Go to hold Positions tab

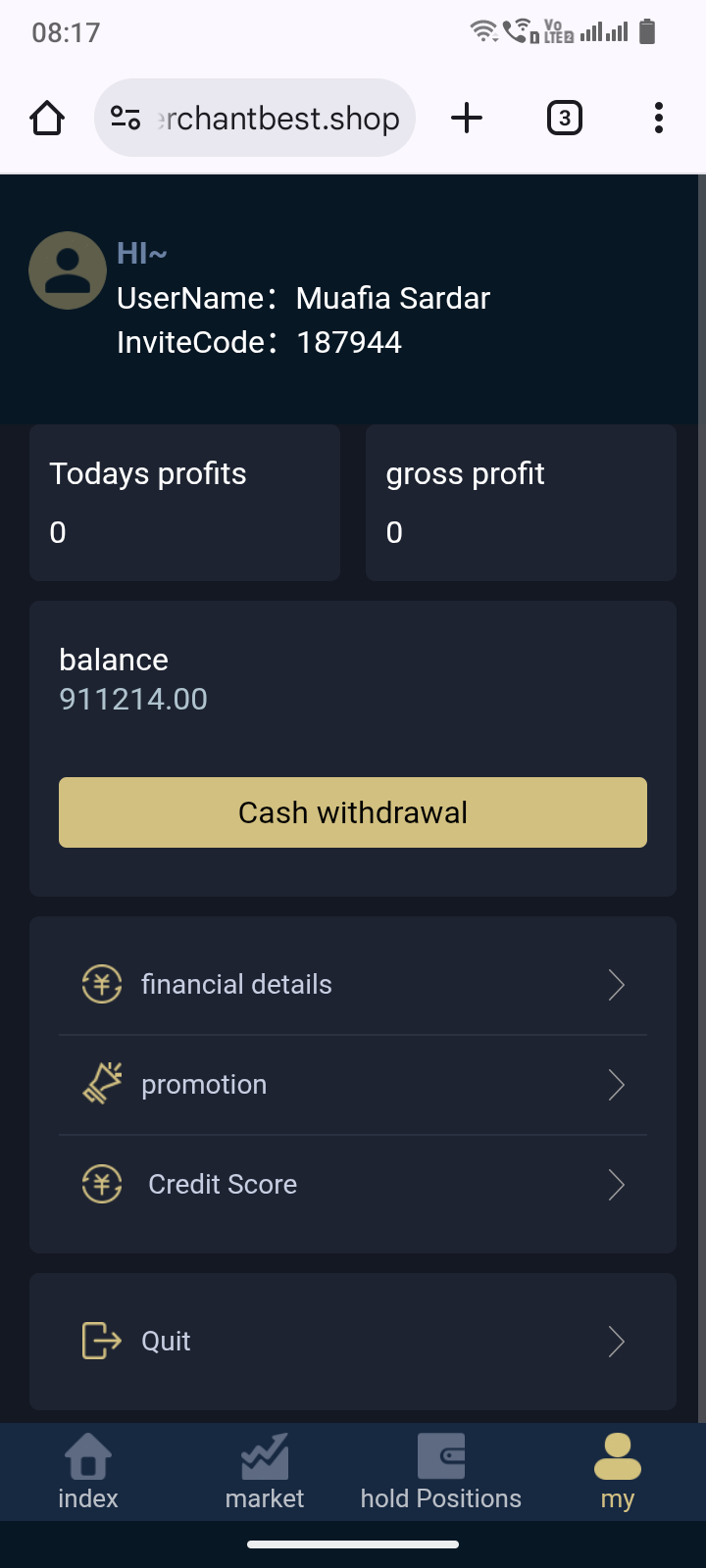pyautogui.click(x=441, y=1472)
